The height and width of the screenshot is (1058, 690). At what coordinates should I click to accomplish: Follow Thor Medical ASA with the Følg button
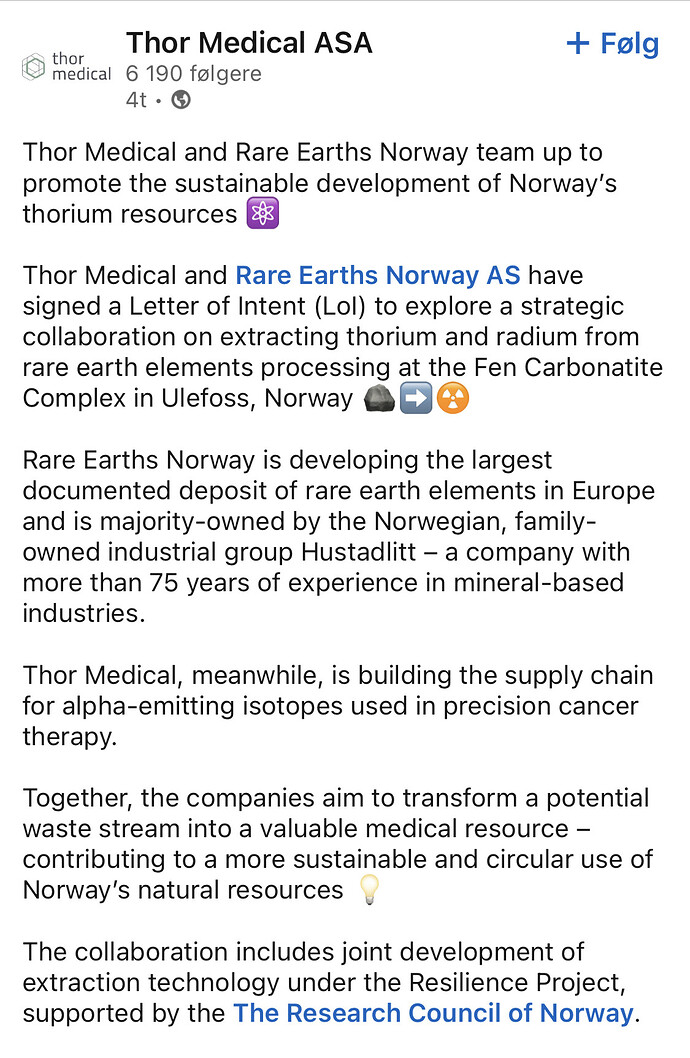(612, 44)
